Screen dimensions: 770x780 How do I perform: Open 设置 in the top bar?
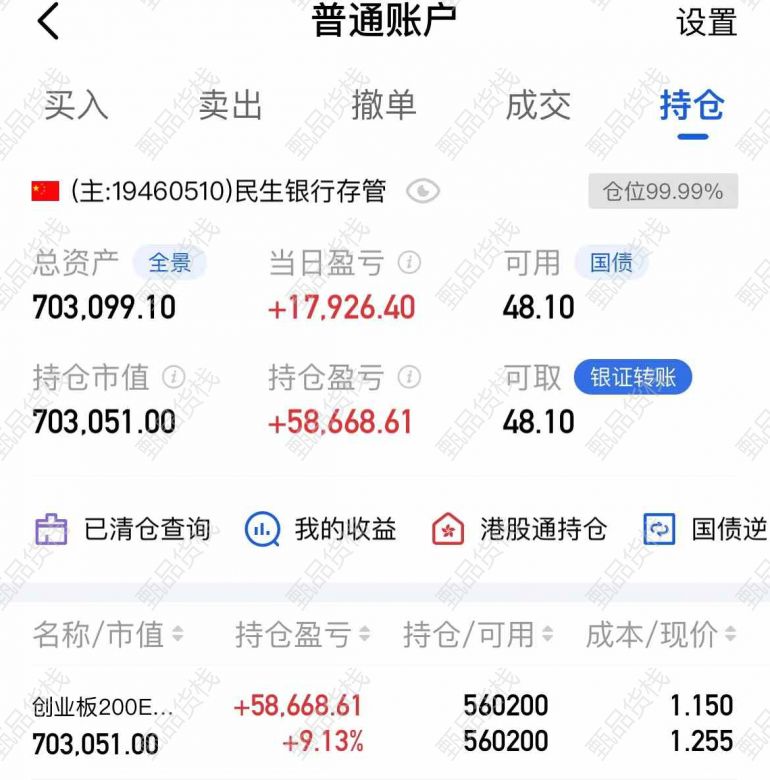(x=706, y=22)
